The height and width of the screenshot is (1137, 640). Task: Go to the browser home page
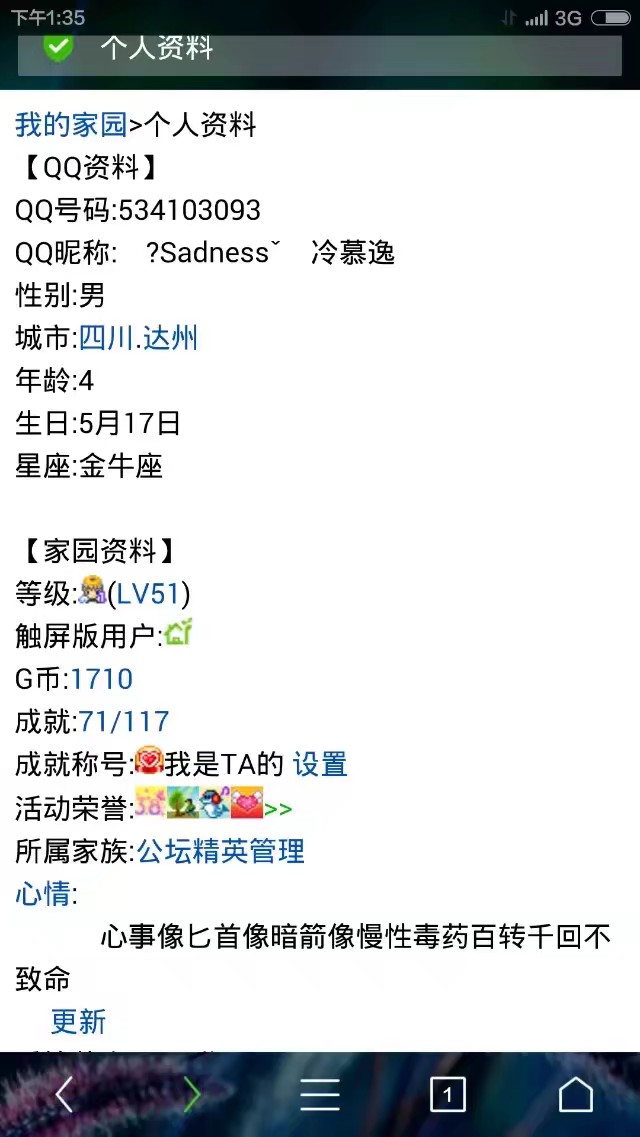[575, 1095]
